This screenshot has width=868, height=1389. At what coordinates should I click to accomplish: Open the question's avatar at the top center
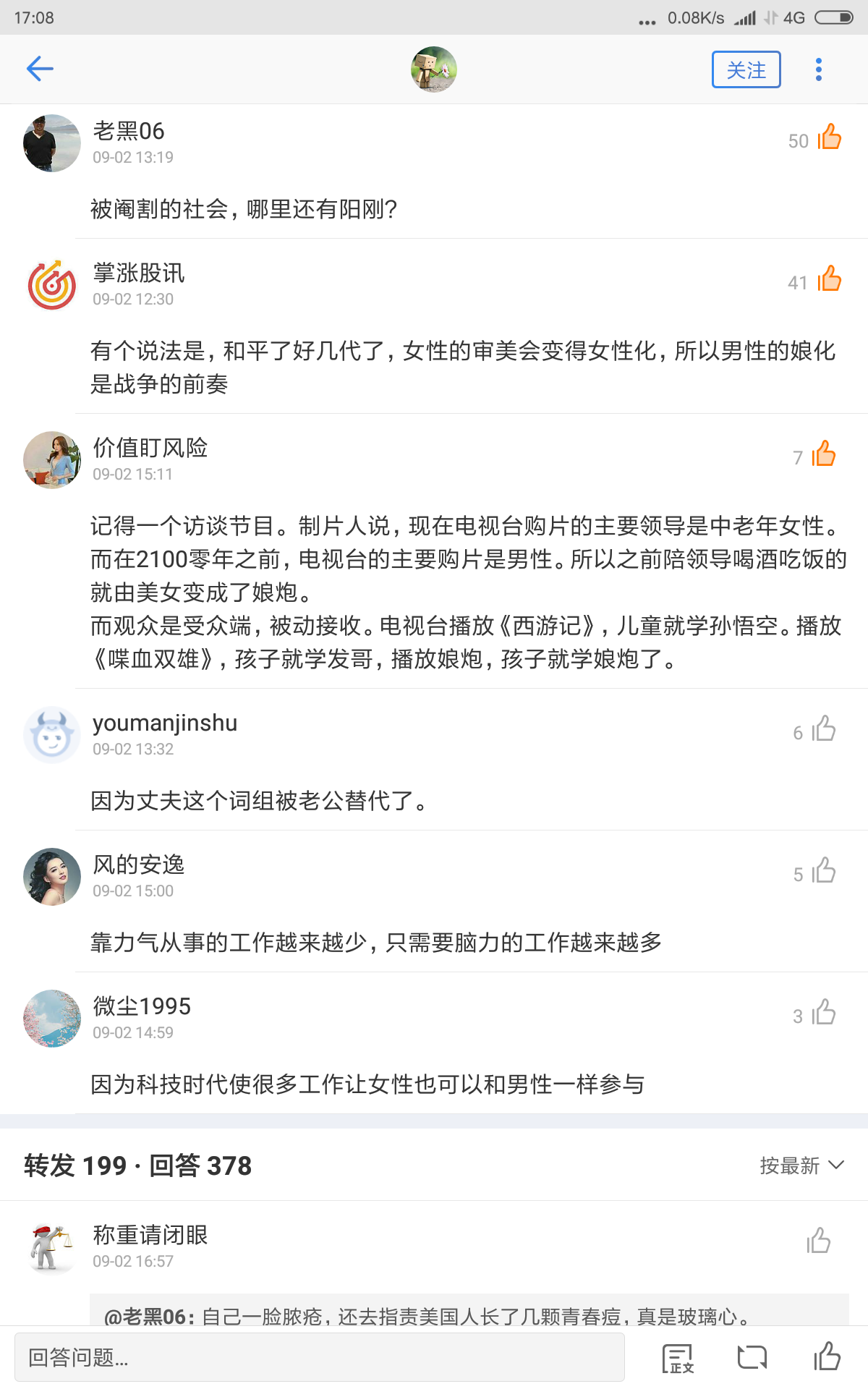(x=433, y=69)
